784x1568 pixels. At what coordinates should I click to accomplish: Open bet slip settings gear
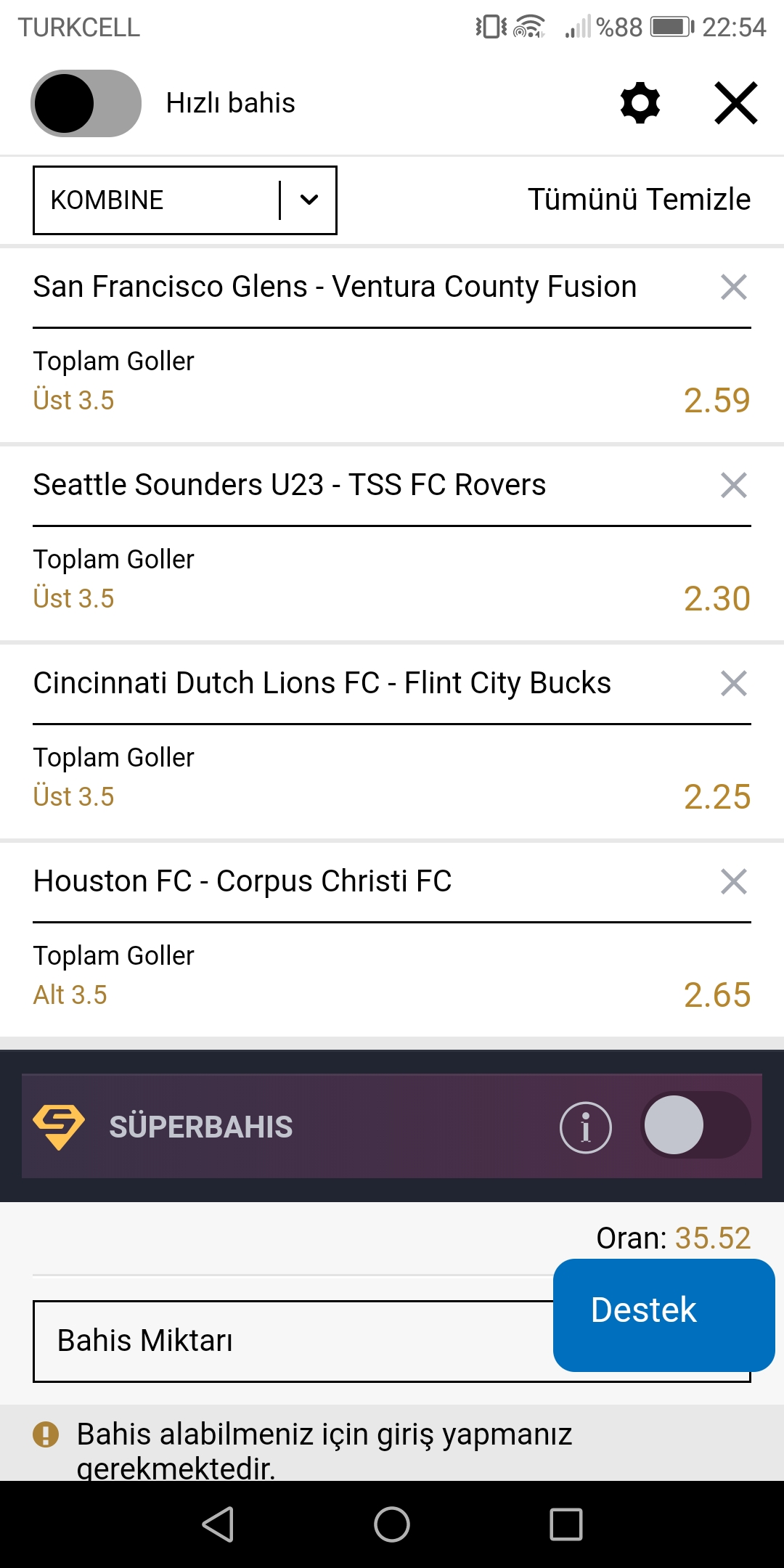[640, 103]
